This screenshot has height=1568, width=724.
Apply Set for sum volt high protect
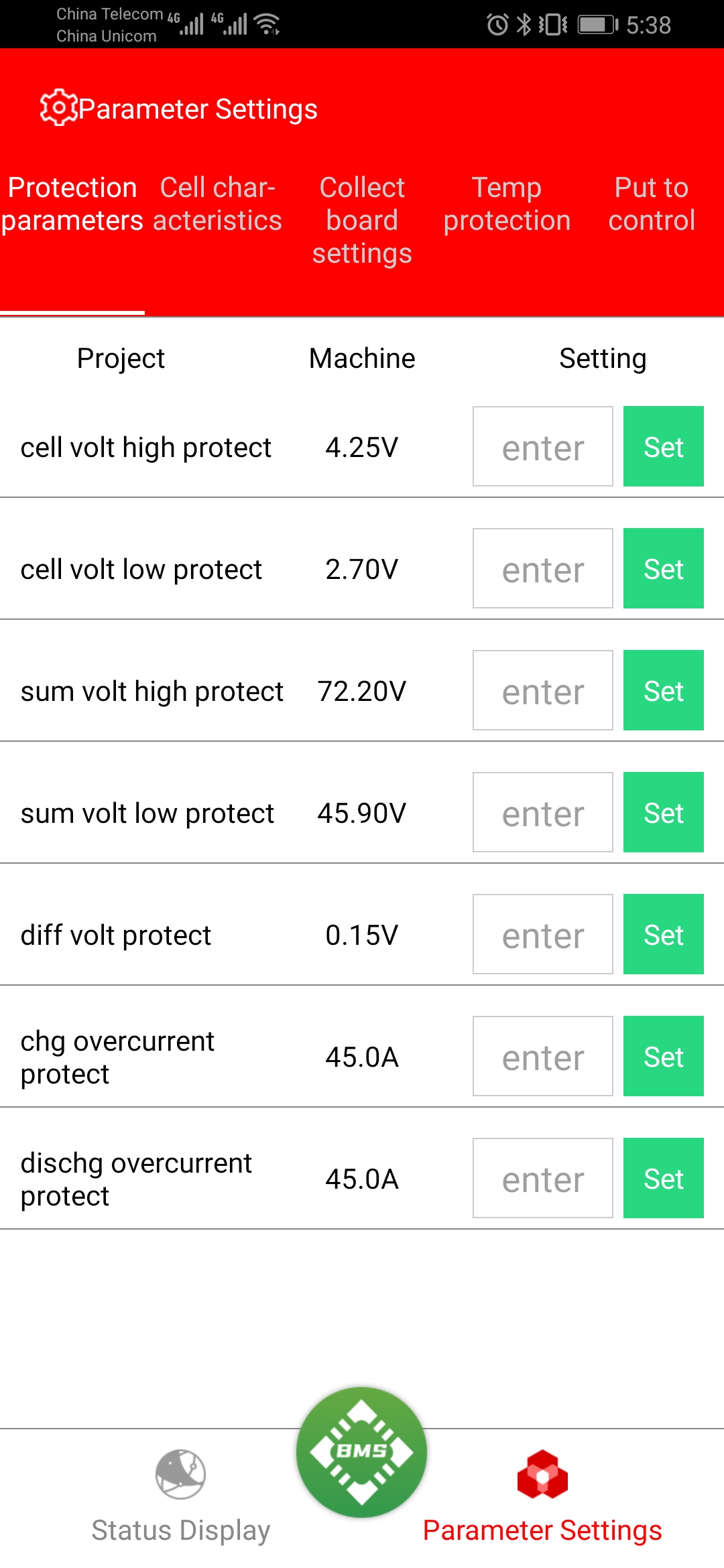click(664, 690)
